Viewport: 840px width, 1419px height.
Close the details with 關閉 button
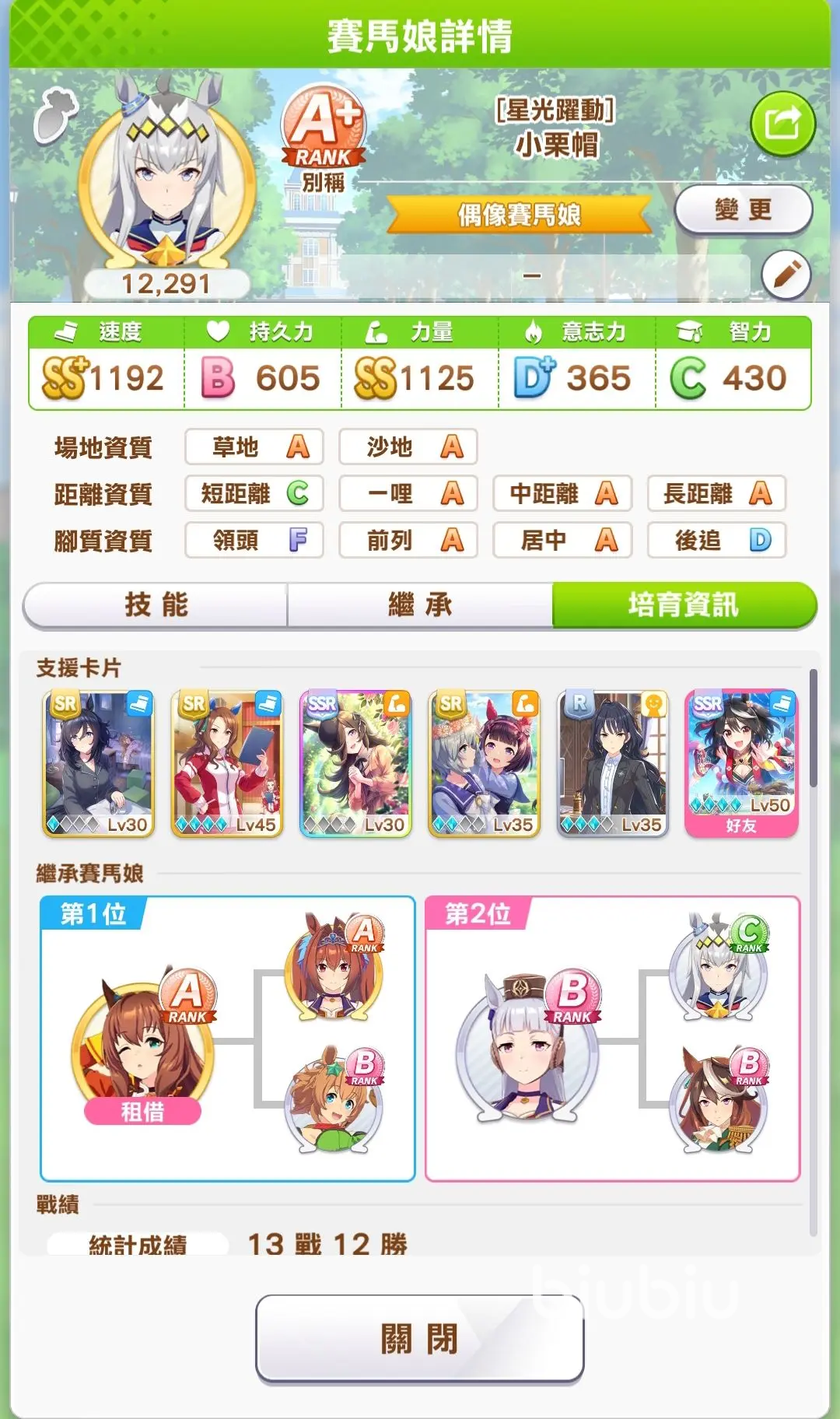pos(420,1339)
